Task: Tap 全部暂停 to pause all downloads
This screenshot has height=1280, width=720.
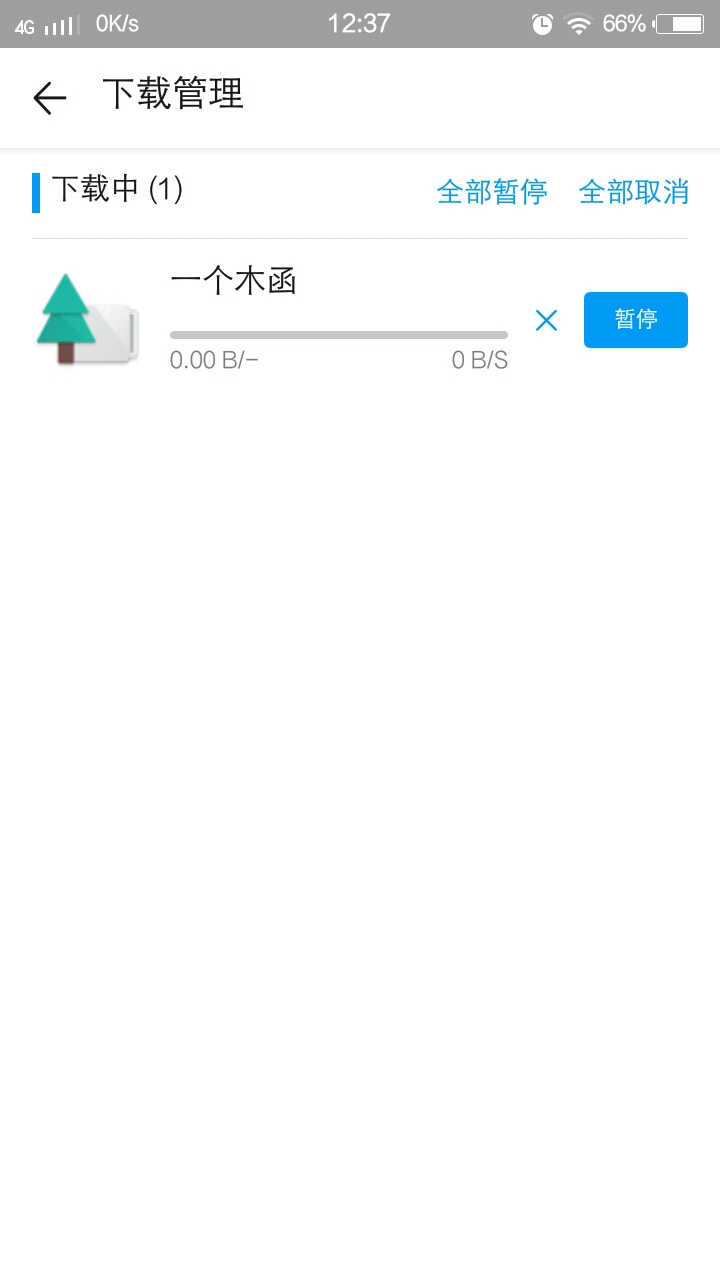Action: (x=492, y=191)
